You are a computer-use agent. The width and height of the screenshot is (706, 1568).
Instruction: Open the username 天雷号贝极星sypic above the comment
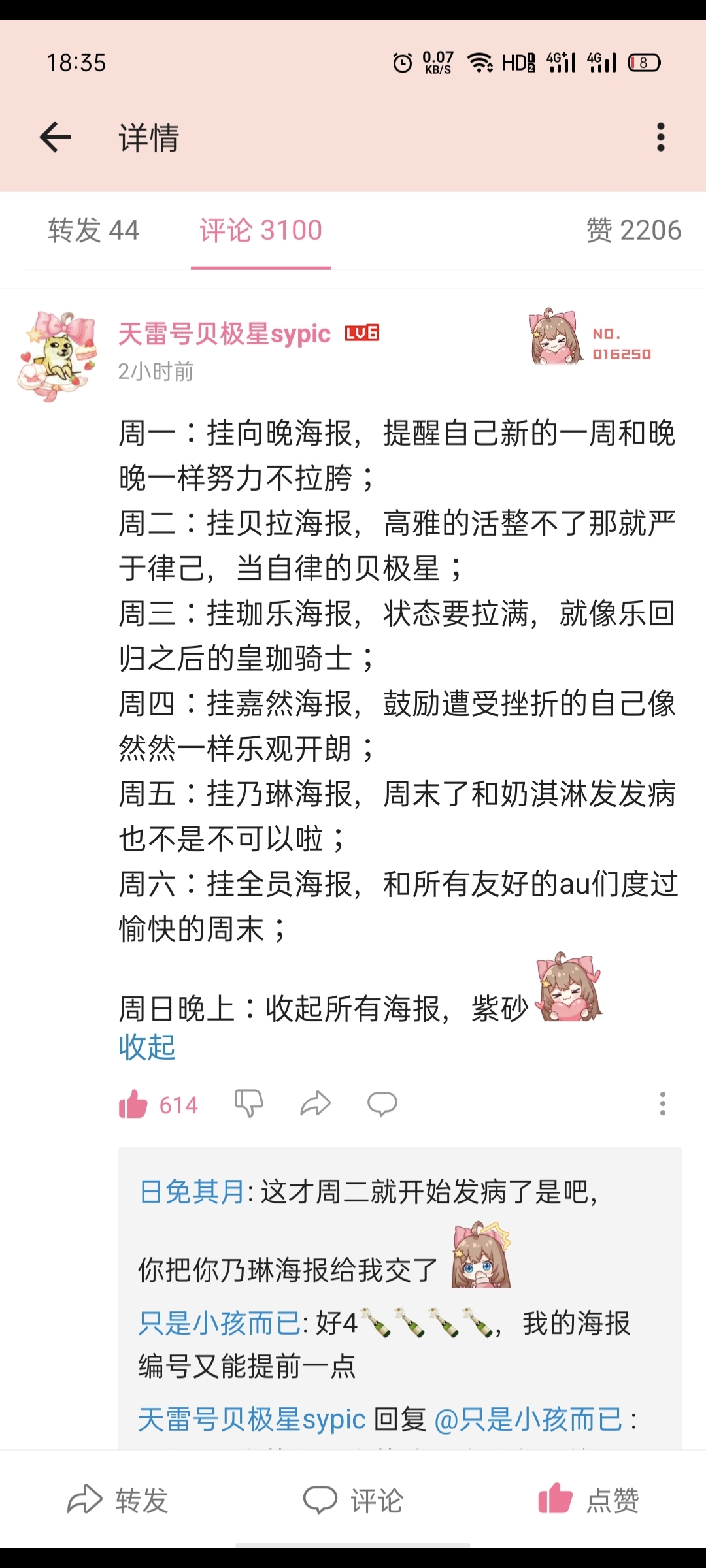tap(224, 334)
